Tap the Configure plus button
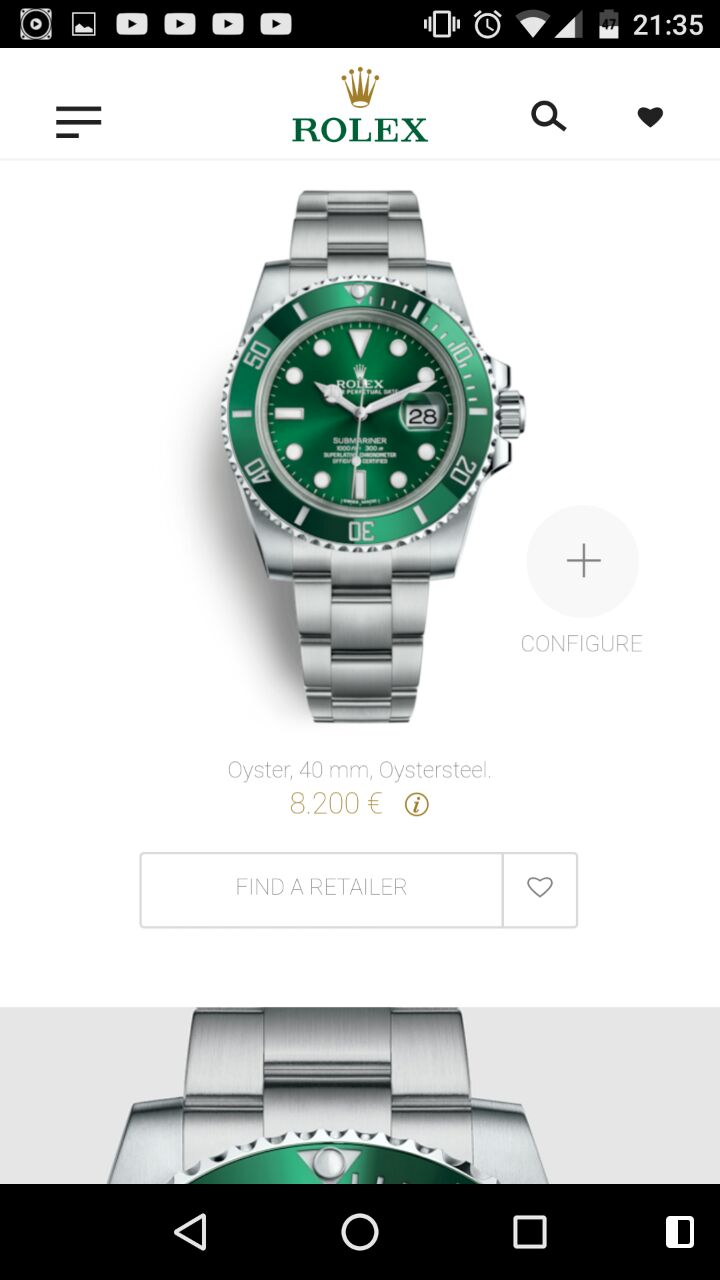This screenshot has width=720, height=1280. (583, 561)
